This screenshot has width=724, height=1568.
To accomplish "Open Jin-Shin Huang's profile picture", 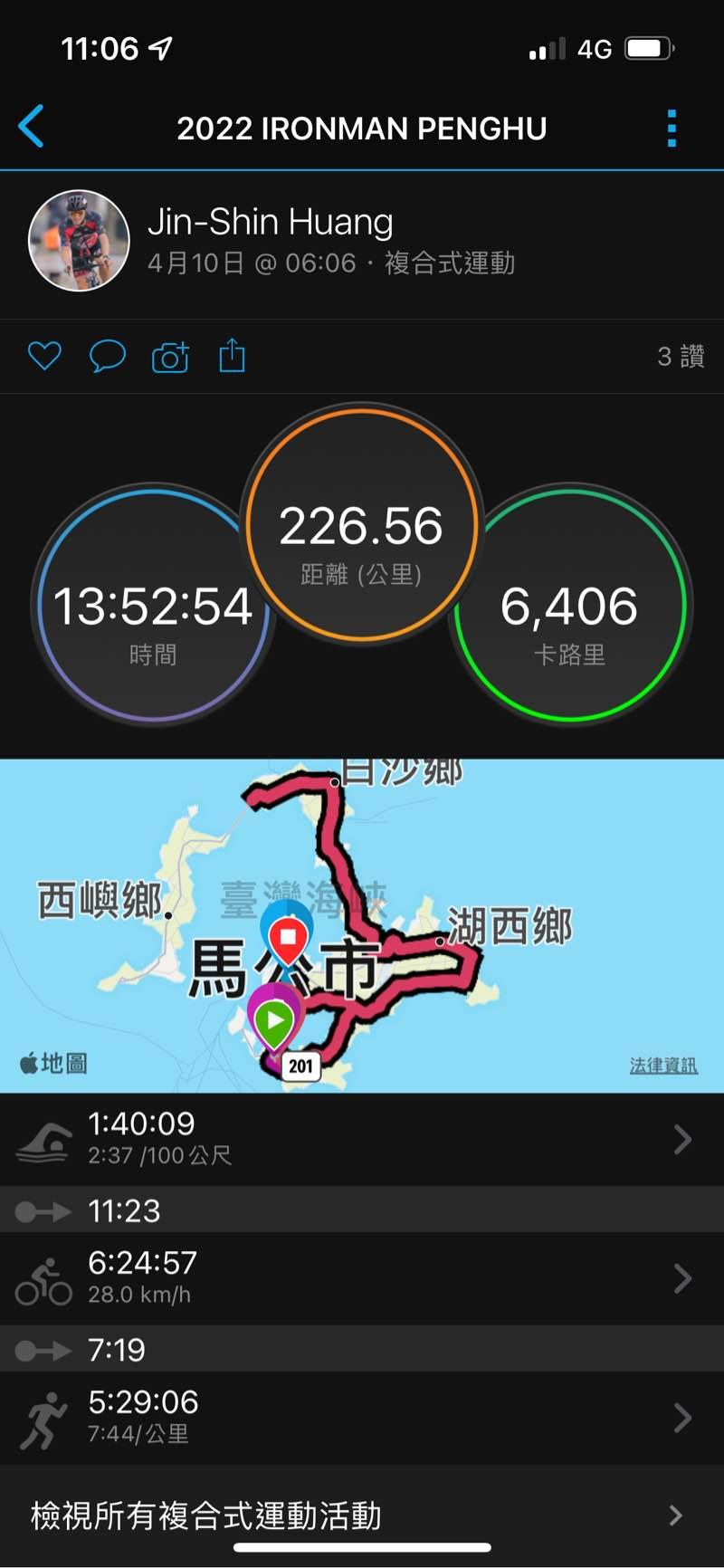I will coord(79,241).
